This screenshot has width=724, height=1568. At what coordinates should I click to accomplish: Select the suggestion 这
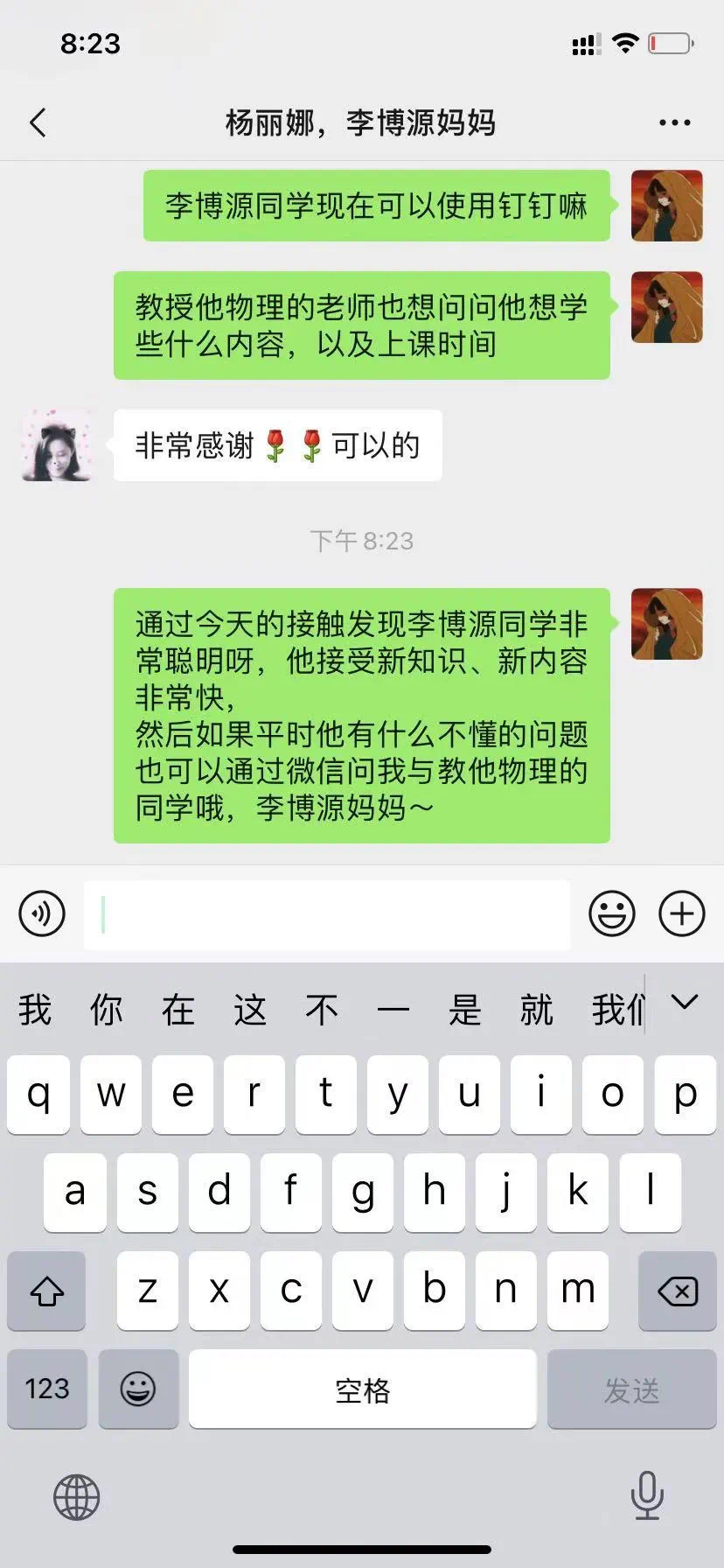coord(249,1010)
